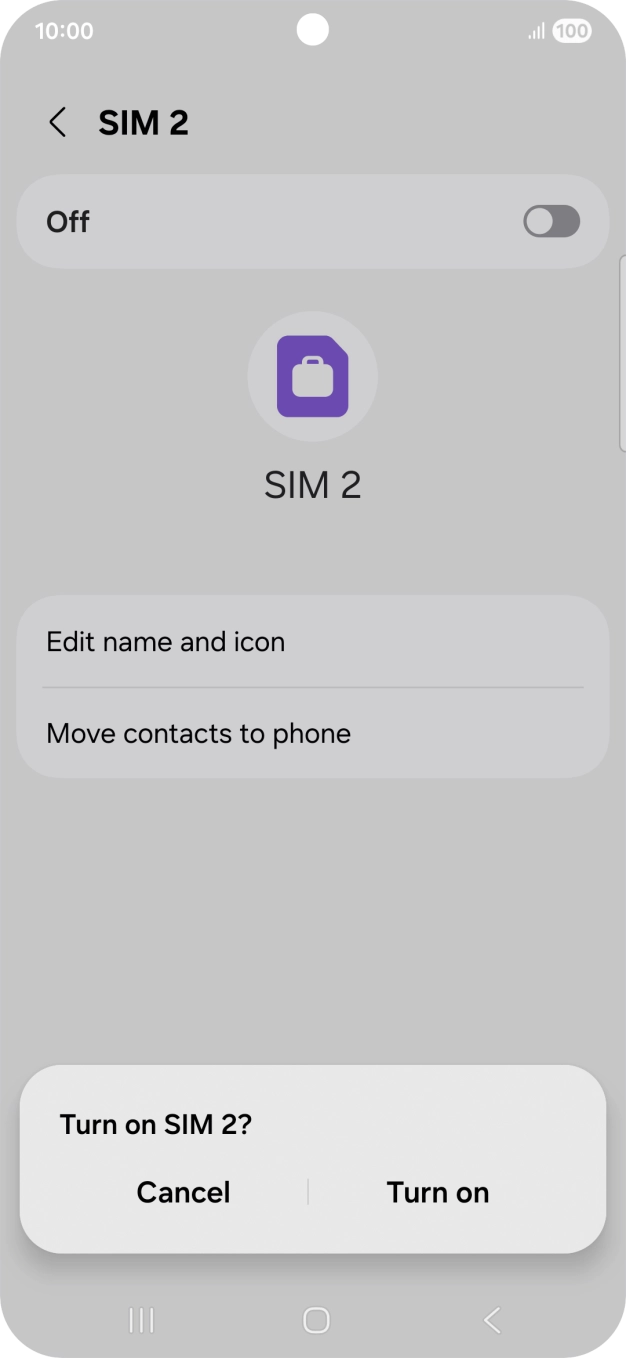Image resolution: width=626 pixels, height=1358 pixels.
Task: Tap the system home button
Action: (x=316, y=1320)
